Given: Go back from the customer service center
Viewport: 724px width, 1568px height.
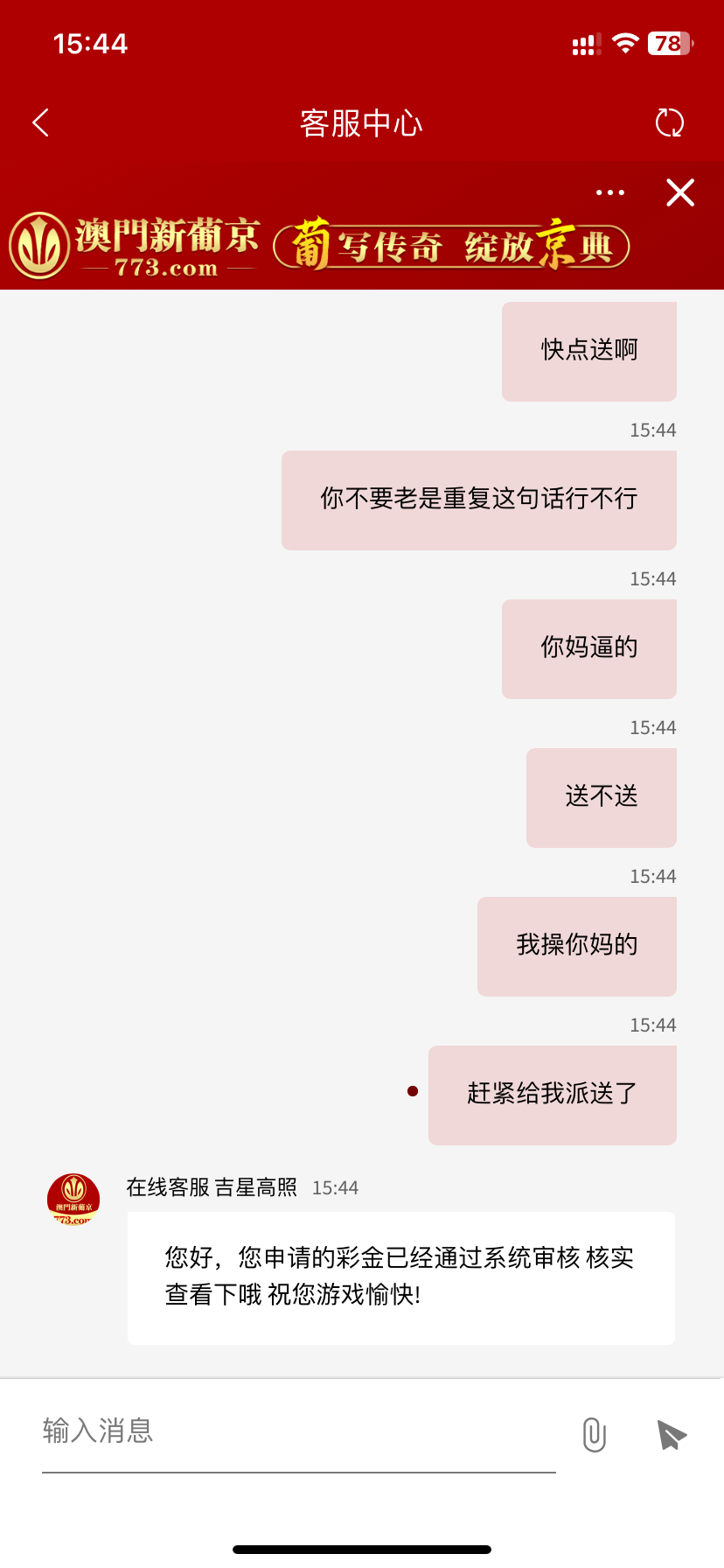Looking at the screenshot, I should point(40,122).
